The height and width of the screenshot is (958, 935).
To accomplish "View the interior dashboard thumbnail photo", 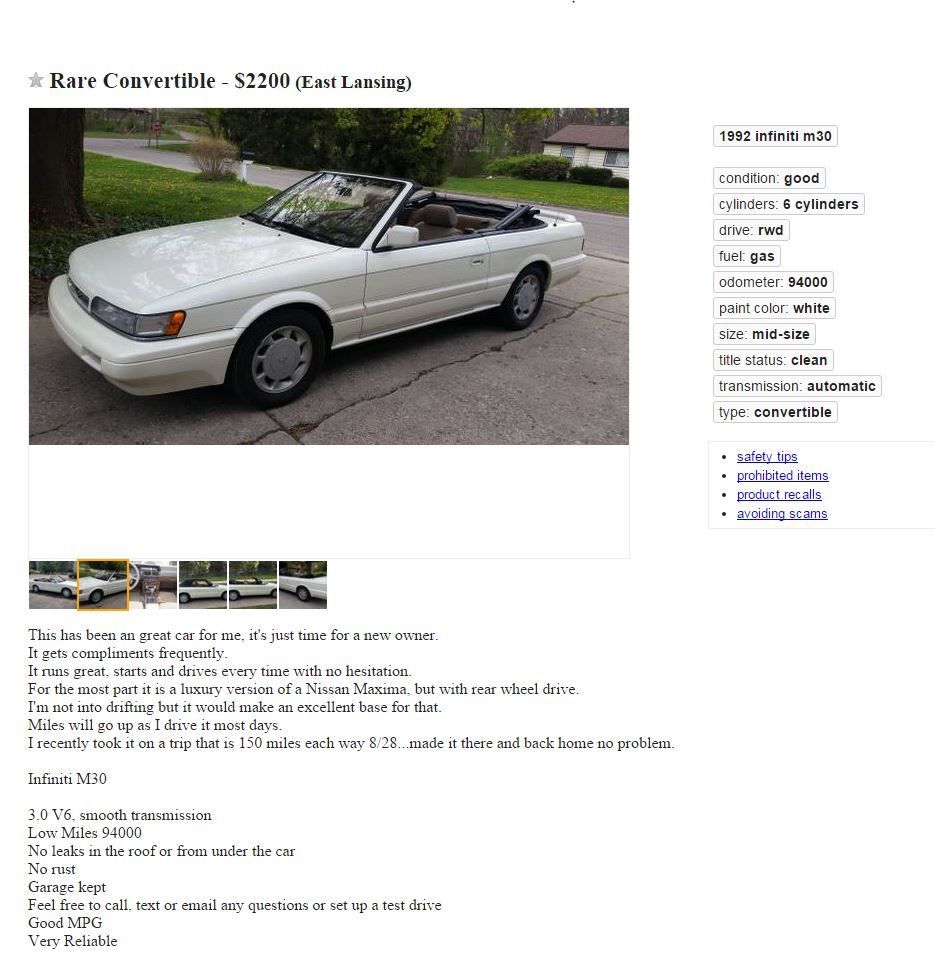I will point(153,585).
